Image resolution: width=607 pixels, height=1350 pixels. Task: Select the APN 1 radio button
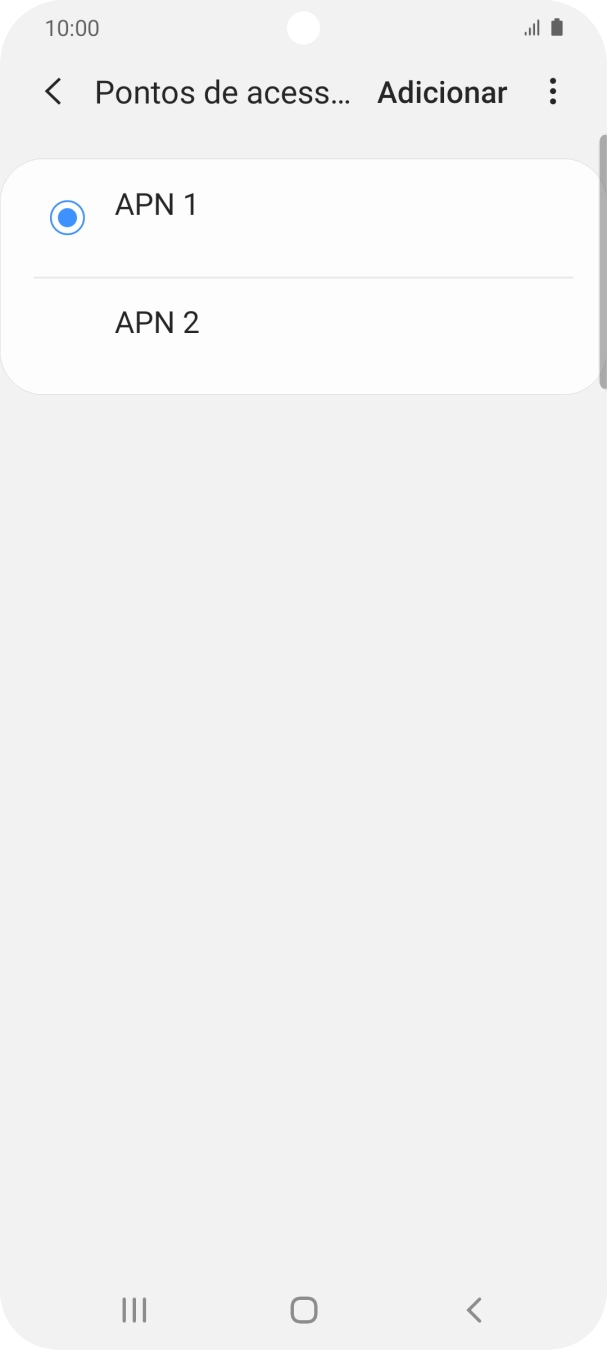click(67, 217)
